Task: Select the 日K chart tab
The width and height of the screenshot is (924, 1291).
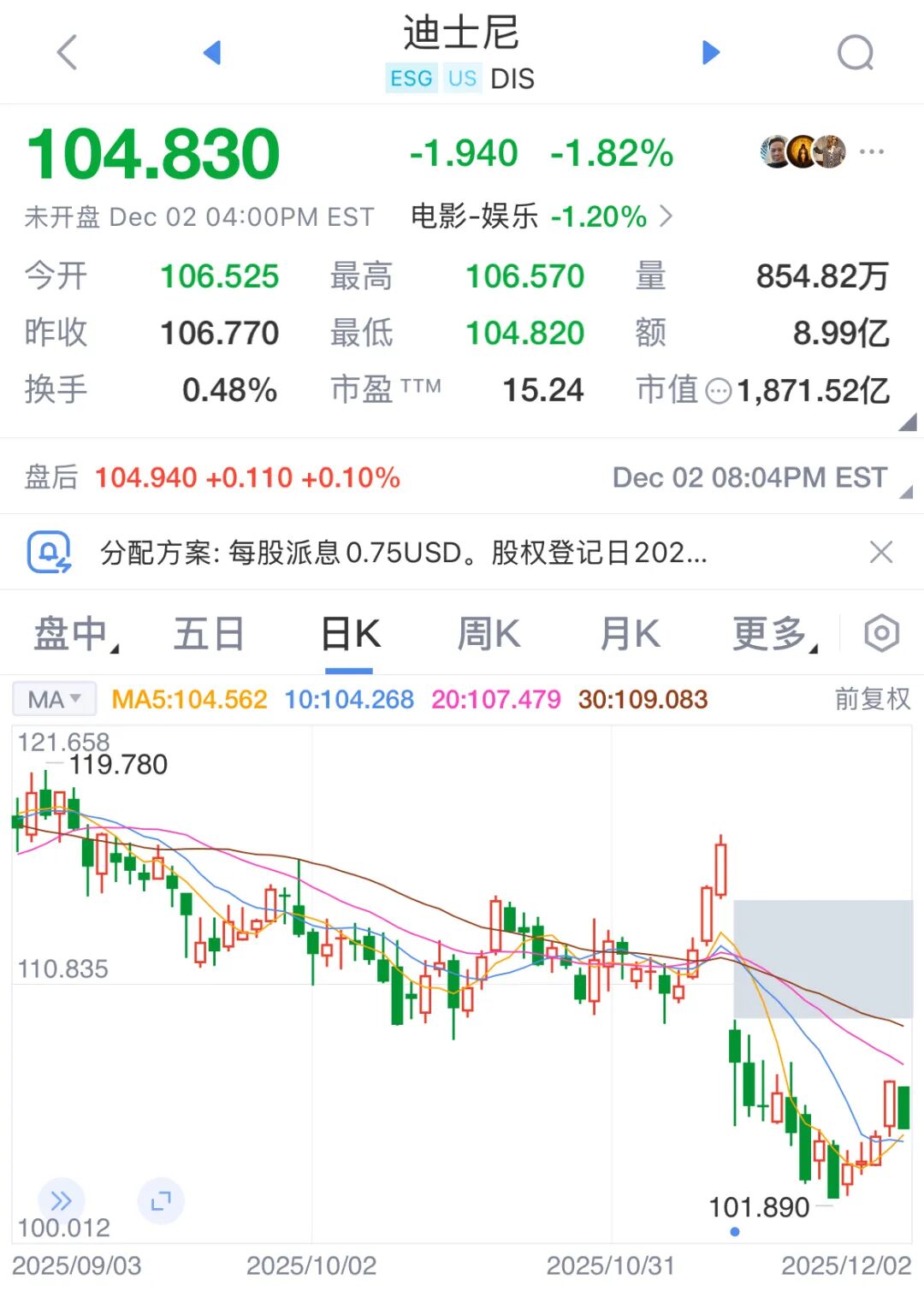Action: (350, 634)
